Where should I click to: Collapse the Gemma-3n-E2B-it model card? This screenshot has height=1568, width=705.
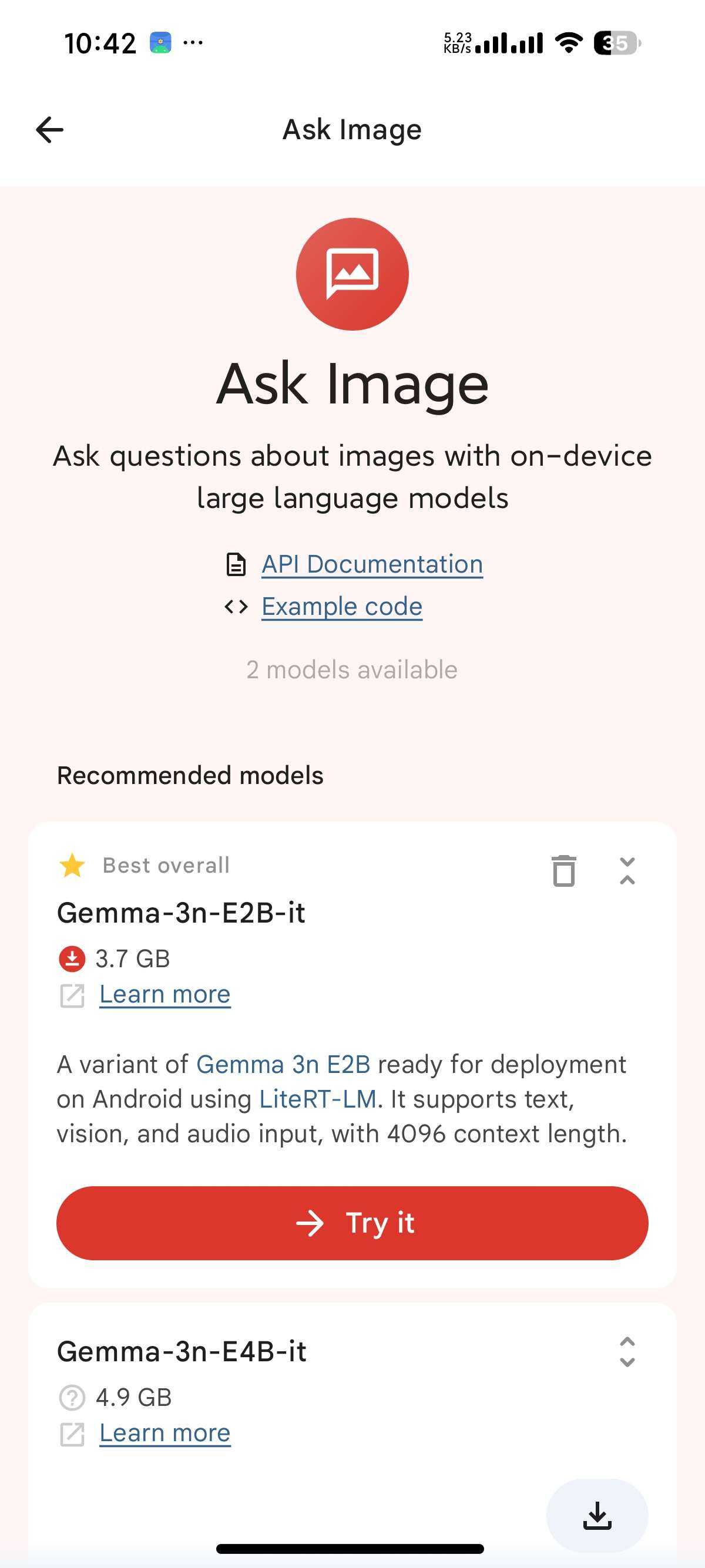[x=628, y=870]
